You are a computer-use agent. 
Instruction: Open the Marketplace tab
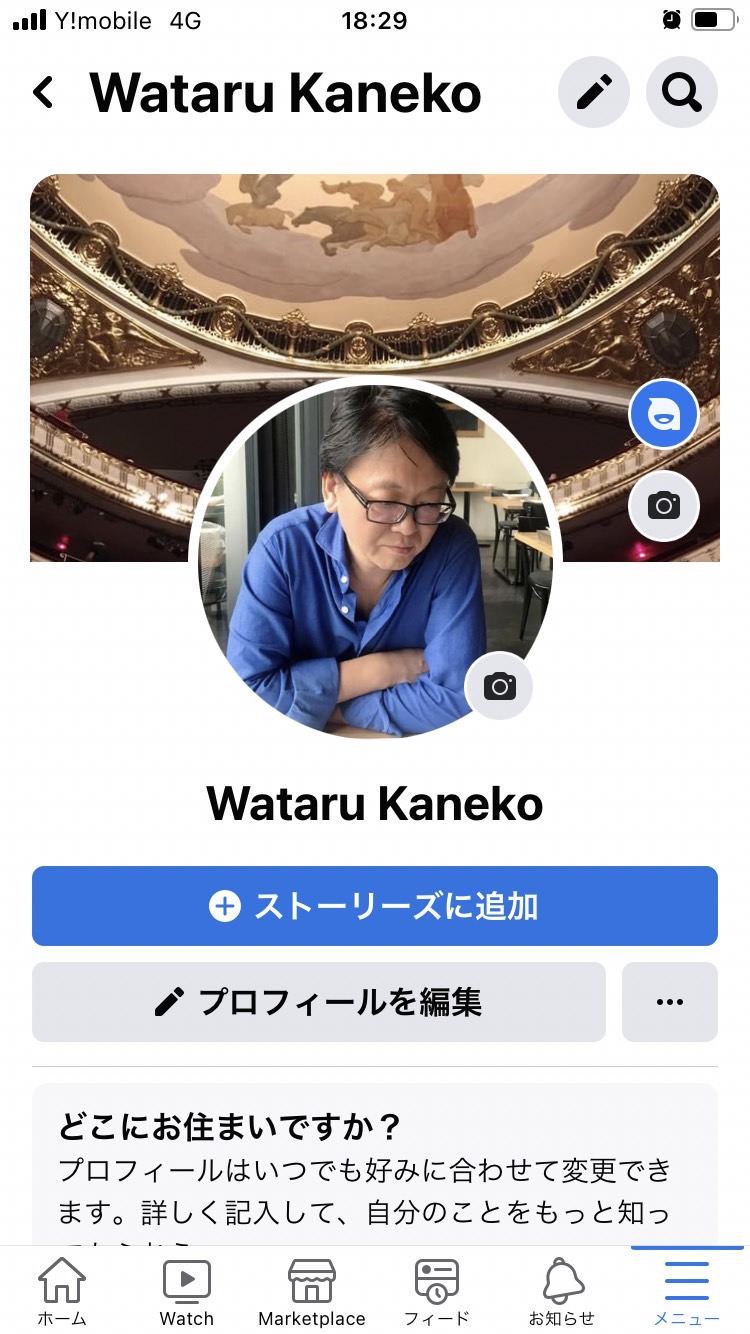312,1292
